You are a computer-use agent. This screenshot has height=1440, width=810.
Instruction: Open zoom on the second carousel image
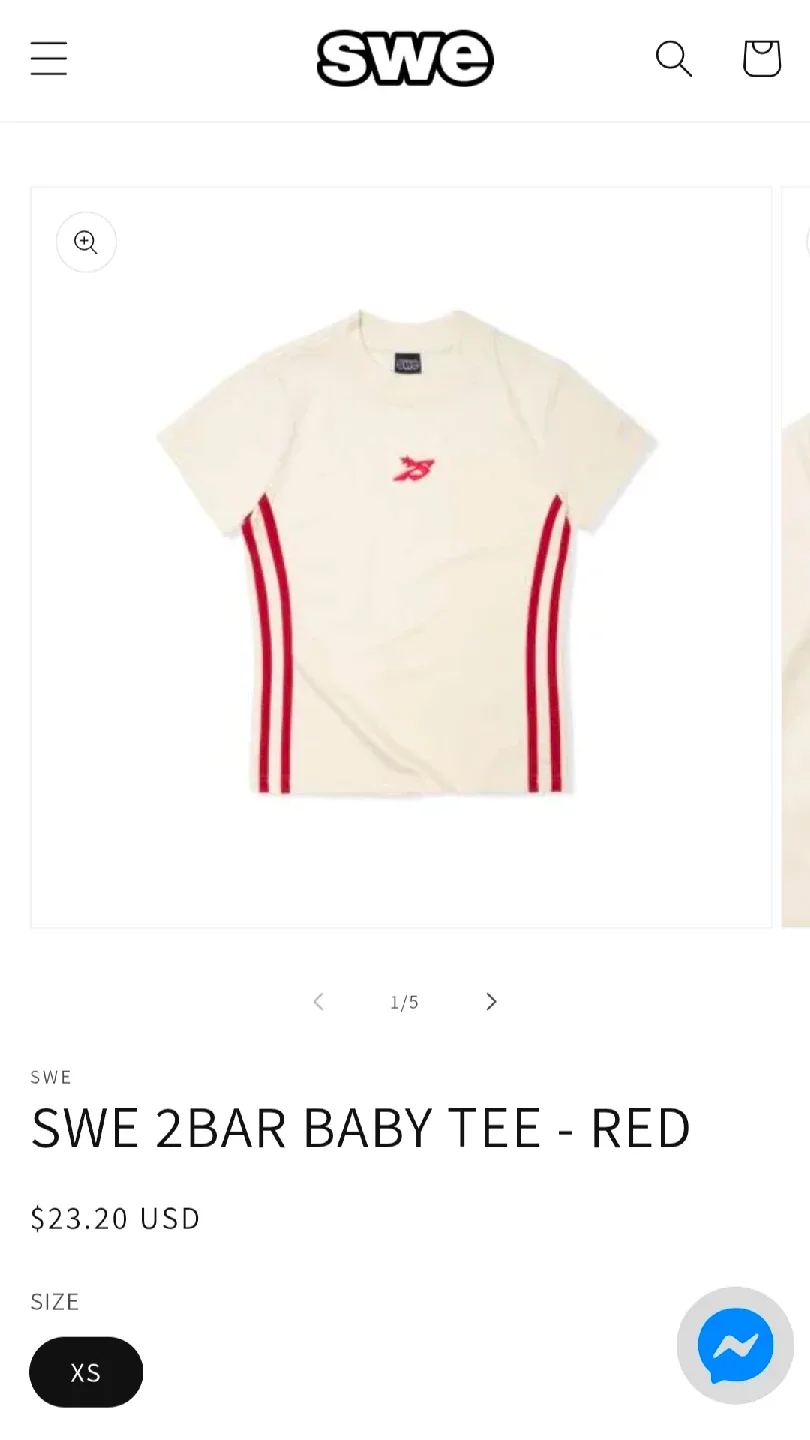tap(806, 242)
